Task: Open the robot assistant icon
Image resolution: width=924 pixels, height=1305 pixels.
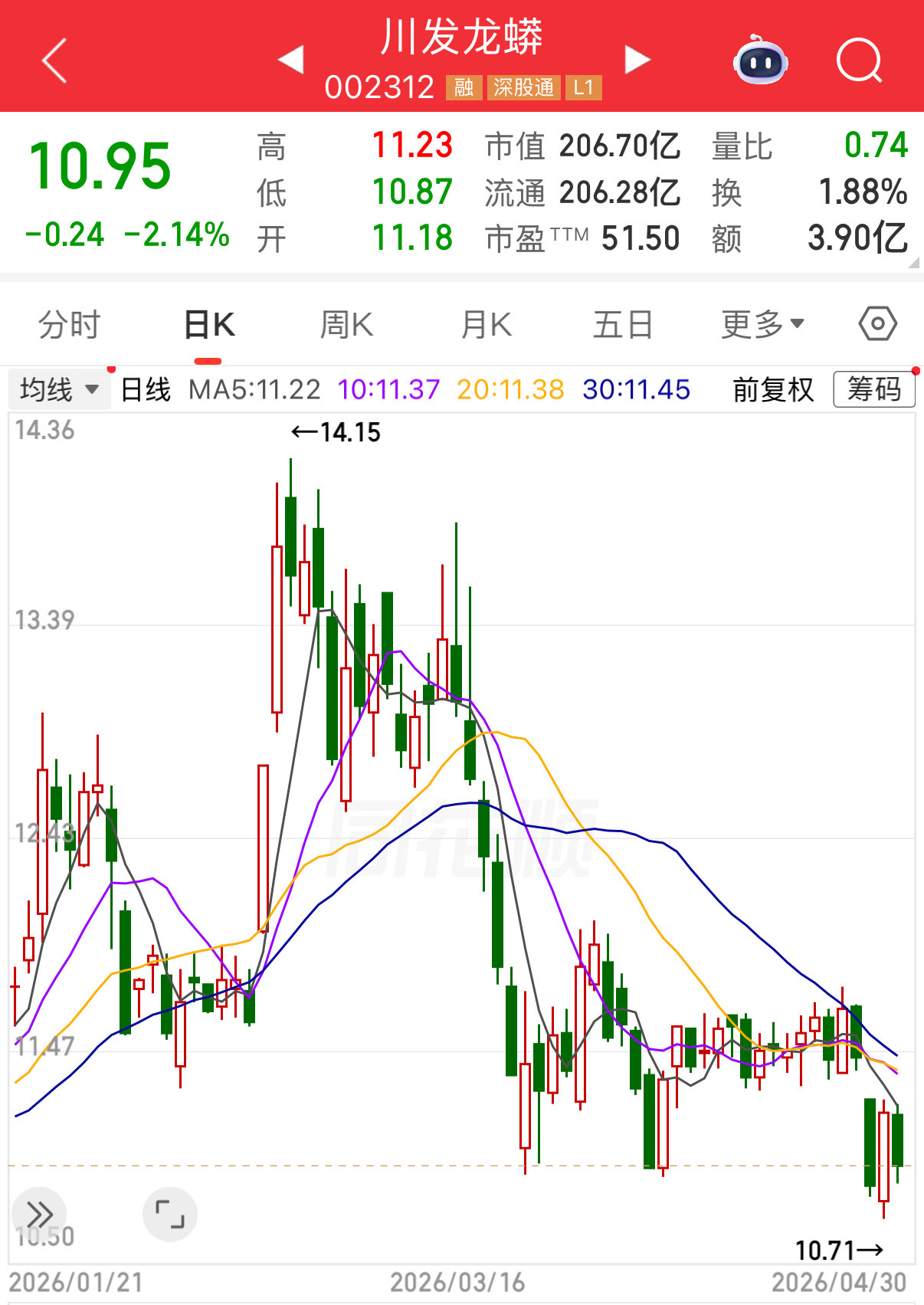Action: click(x=760, y=61)
